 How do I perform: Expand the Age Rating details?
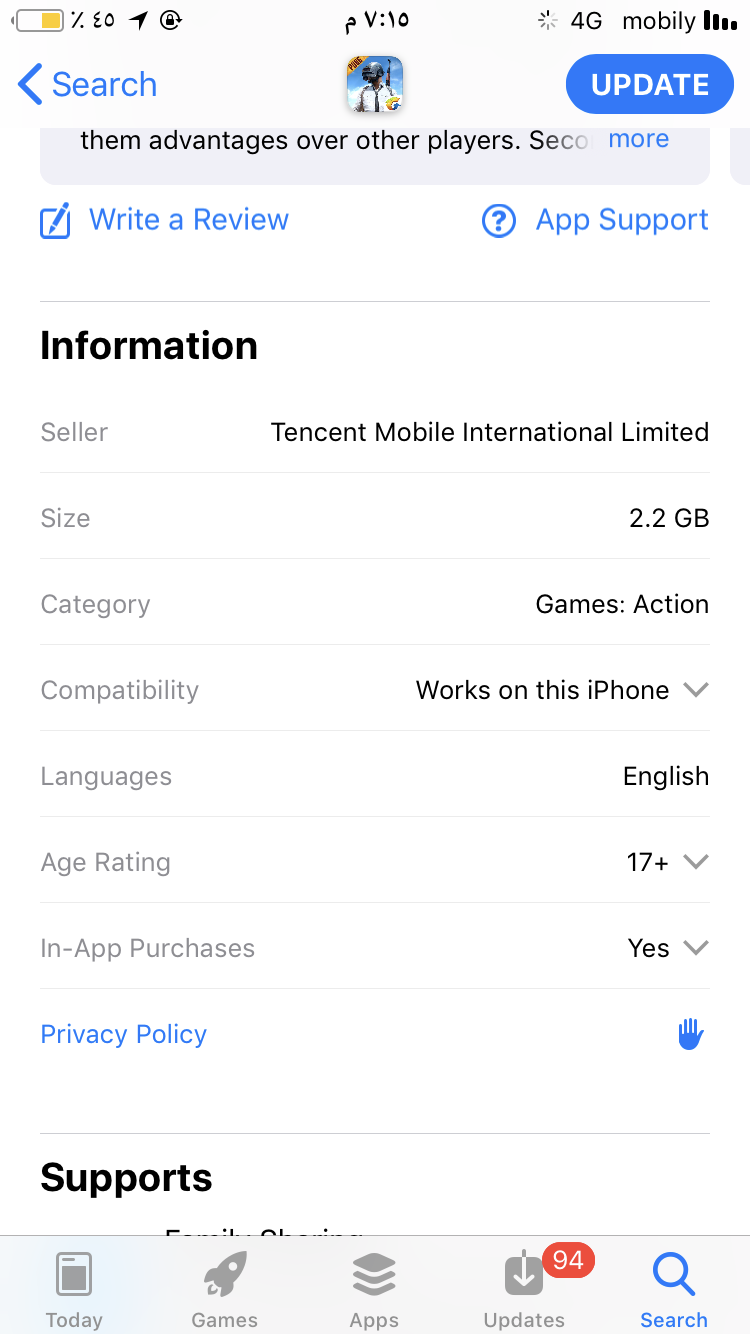point(375,862)
